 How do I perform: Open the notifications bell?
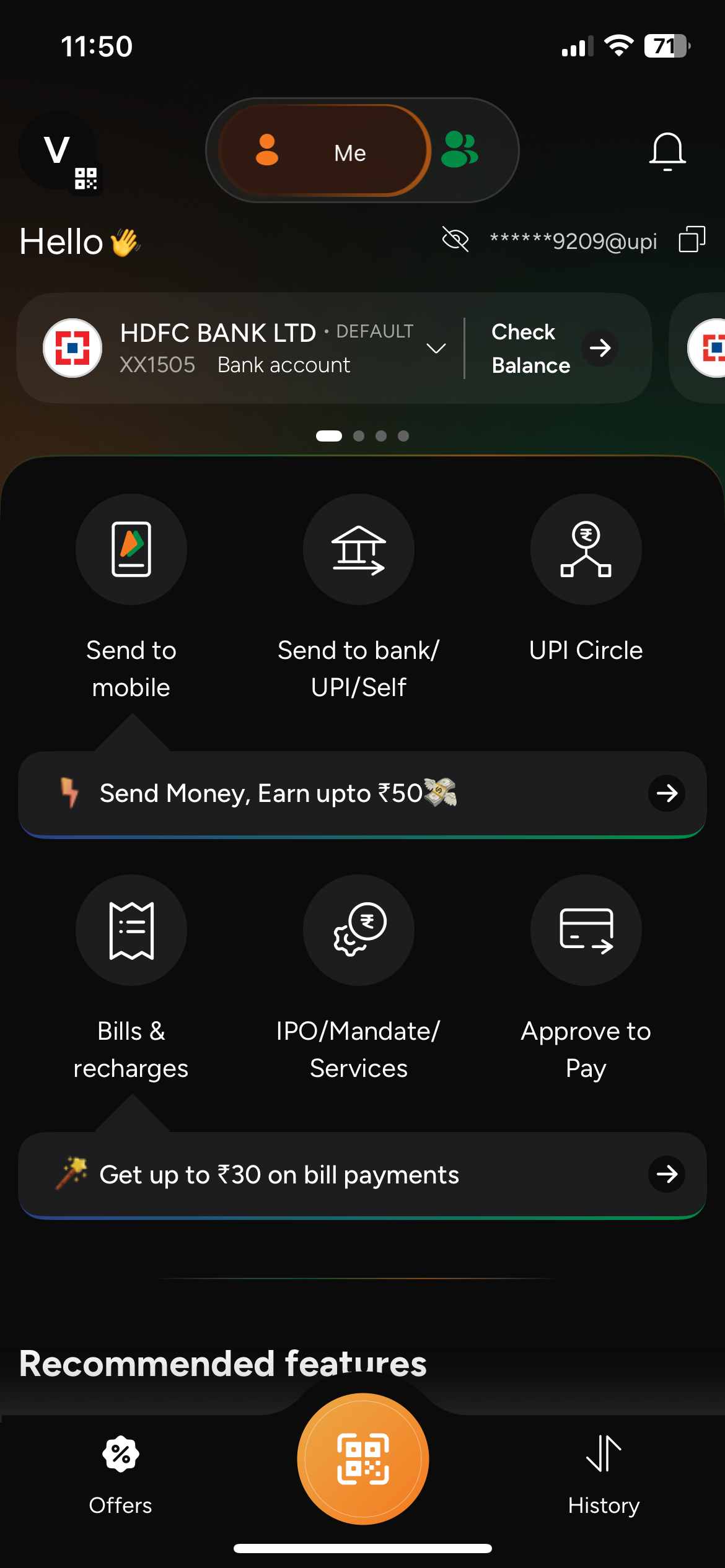[x=667, y=151]
